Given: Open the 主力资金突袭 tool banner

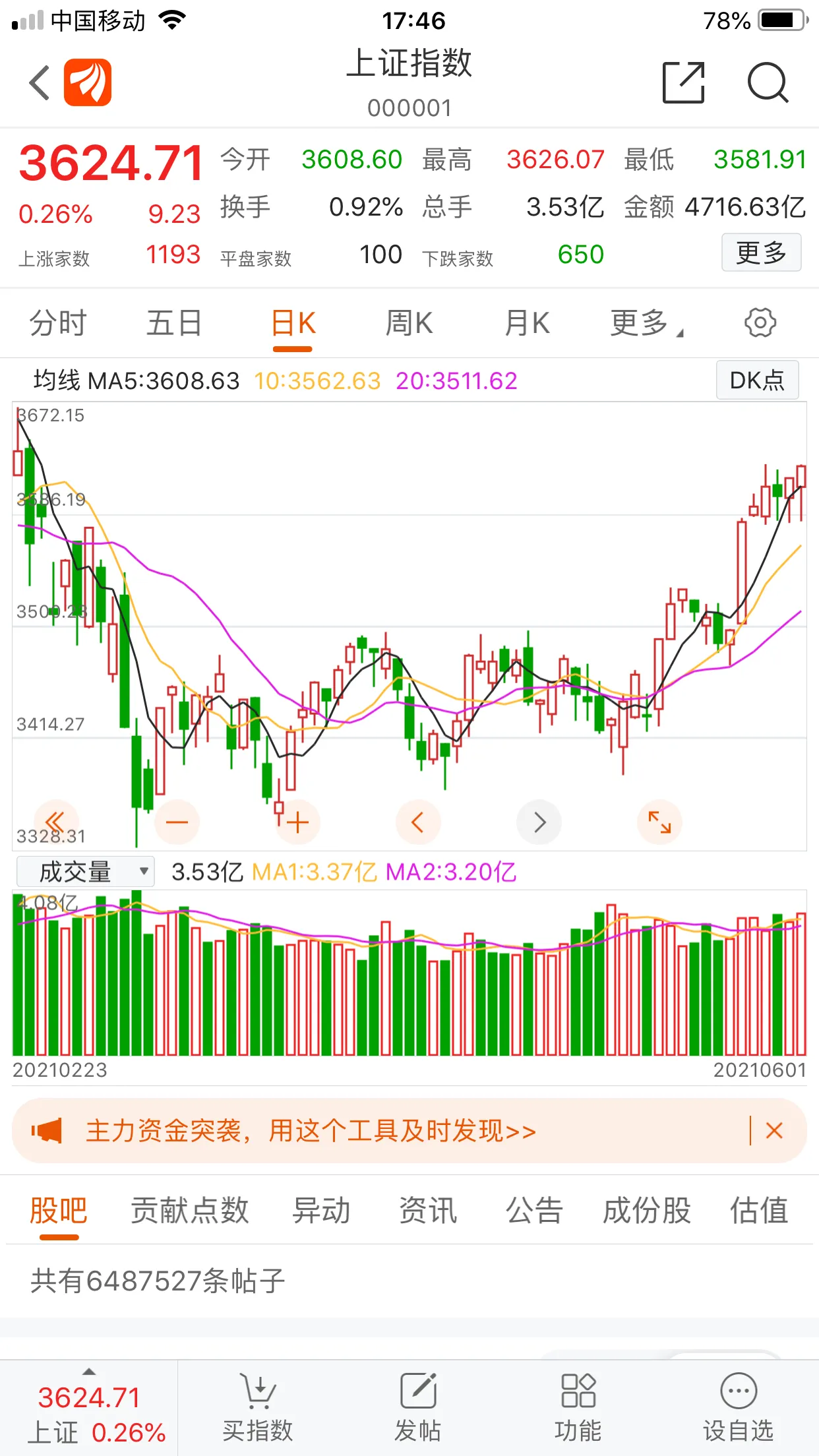Looking at the screenshot, I should (x=311, y=1130).
